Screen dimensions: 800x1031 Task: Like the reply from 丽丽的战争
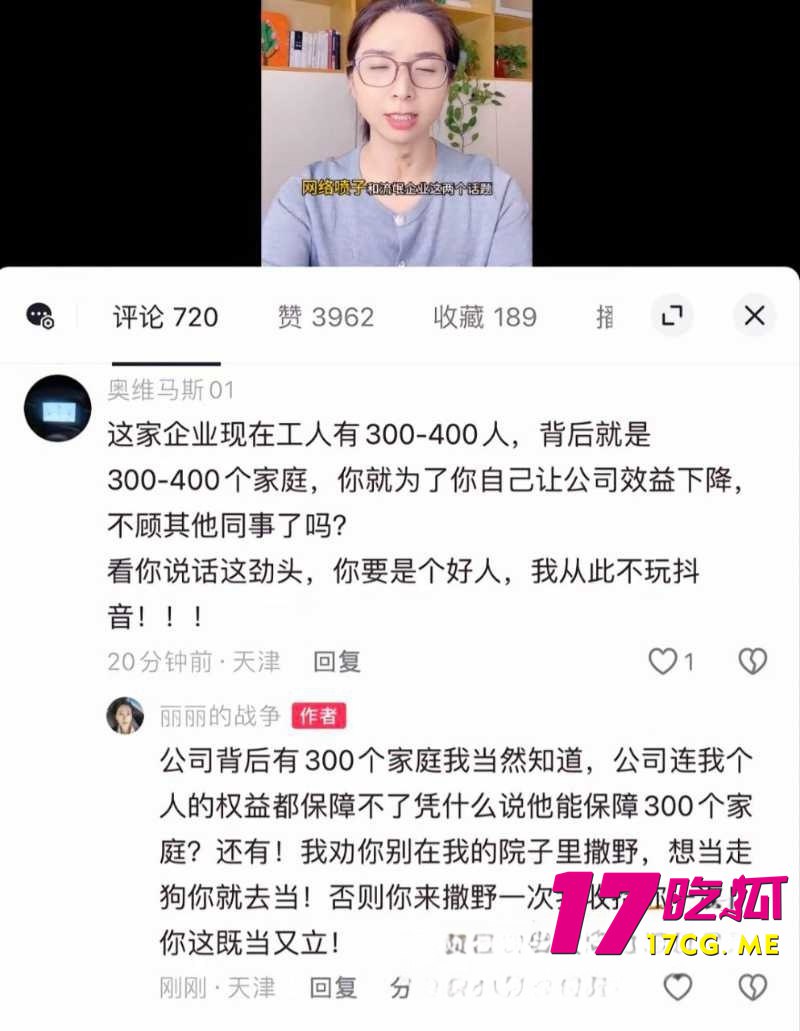[x=678, y=988]
